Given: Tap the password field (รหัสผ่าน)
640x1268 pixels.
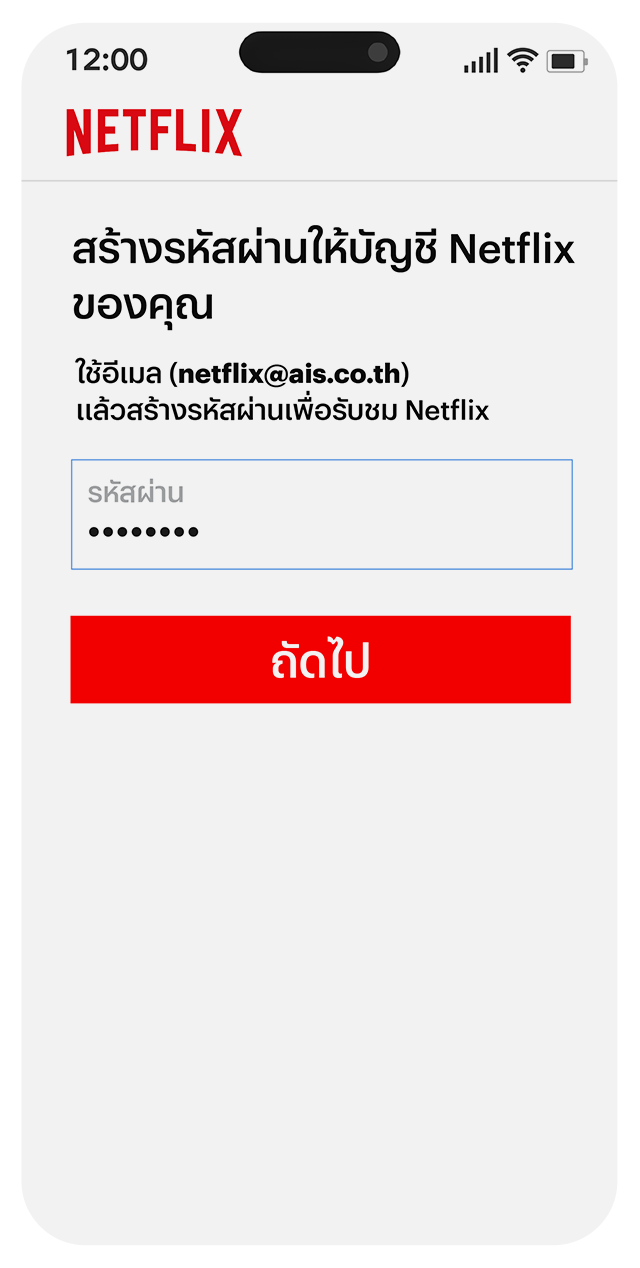Looking at the screenshot, I should (321, 515).
